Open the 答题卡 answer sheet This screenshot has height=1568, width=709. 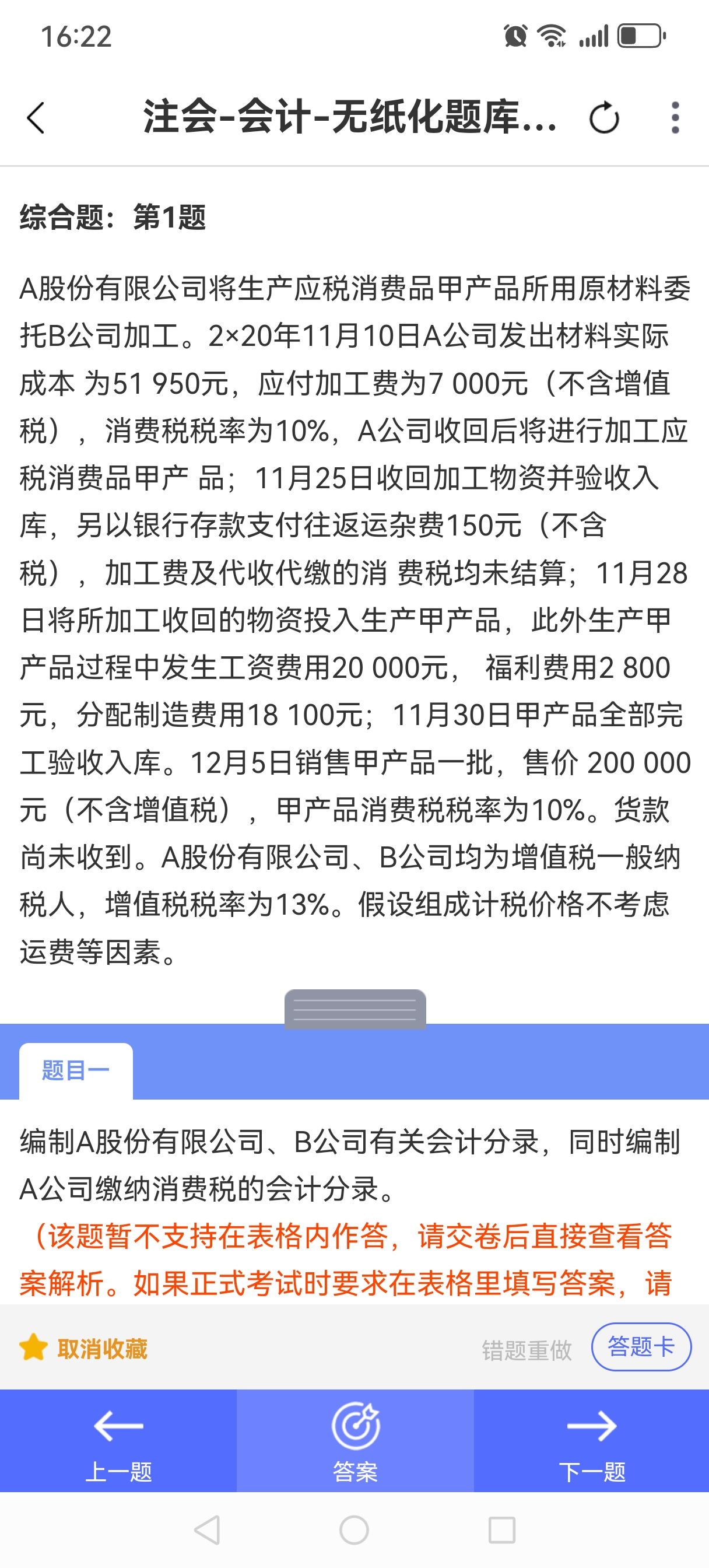[x=641, y=1346]
